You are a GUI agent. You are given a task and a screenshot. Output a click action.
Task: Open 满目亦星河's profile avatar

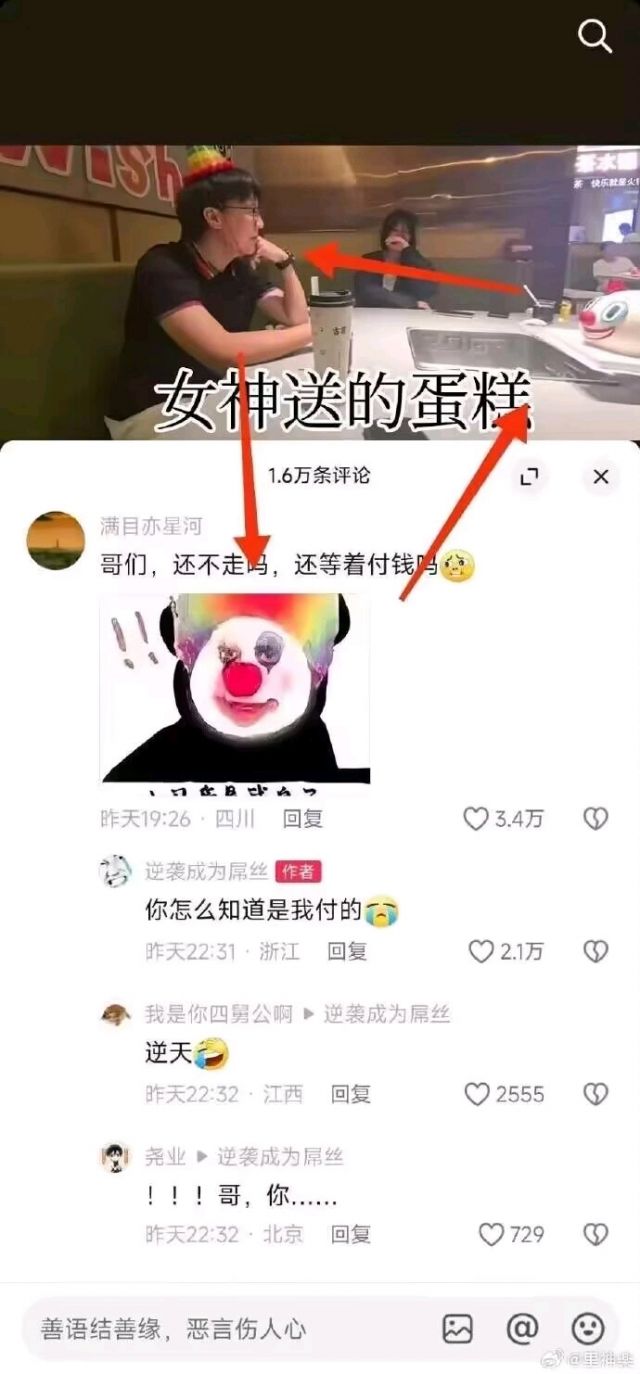coord(56,541)
